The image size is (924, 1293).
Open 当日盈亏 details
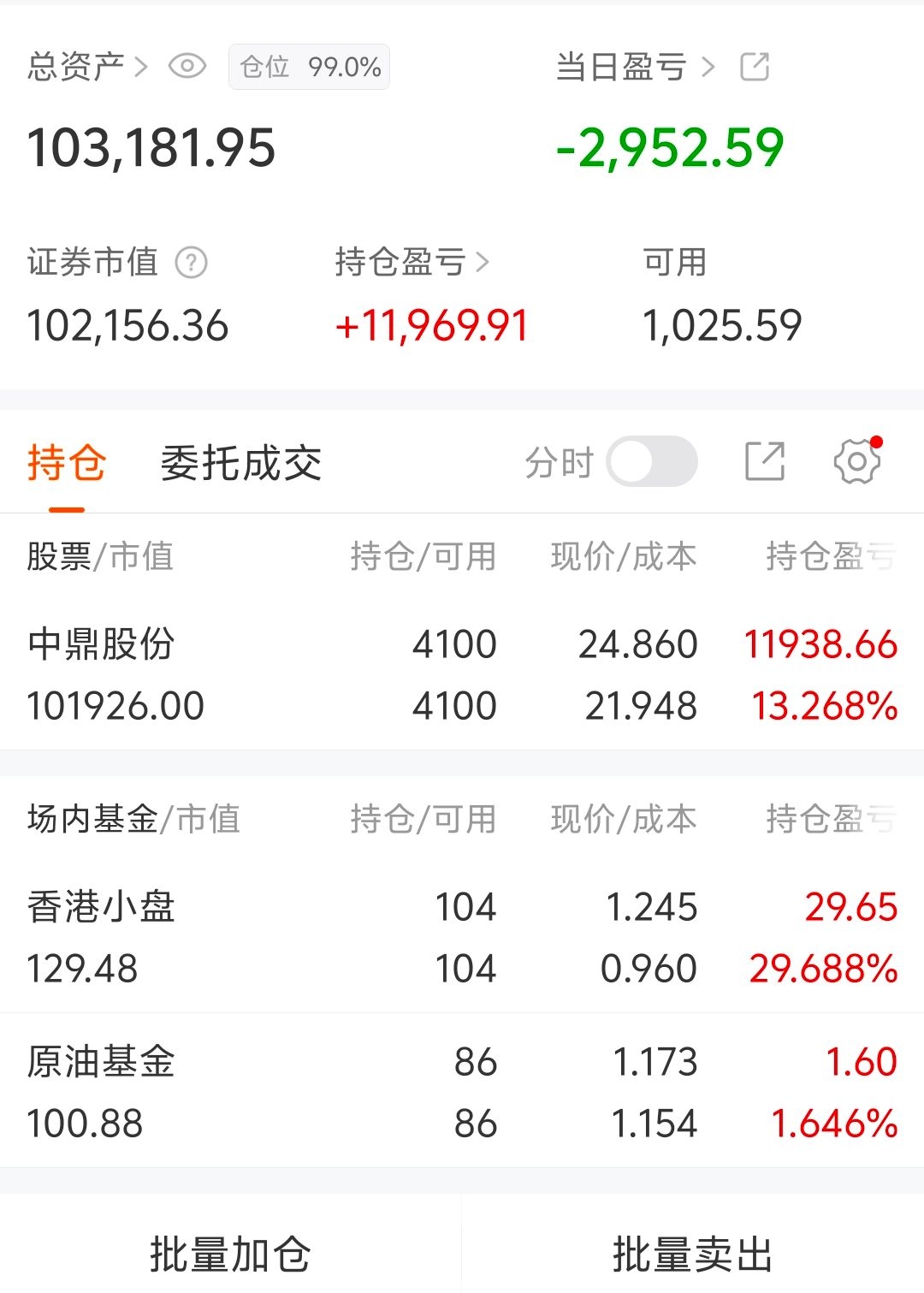tap(634, 66)
